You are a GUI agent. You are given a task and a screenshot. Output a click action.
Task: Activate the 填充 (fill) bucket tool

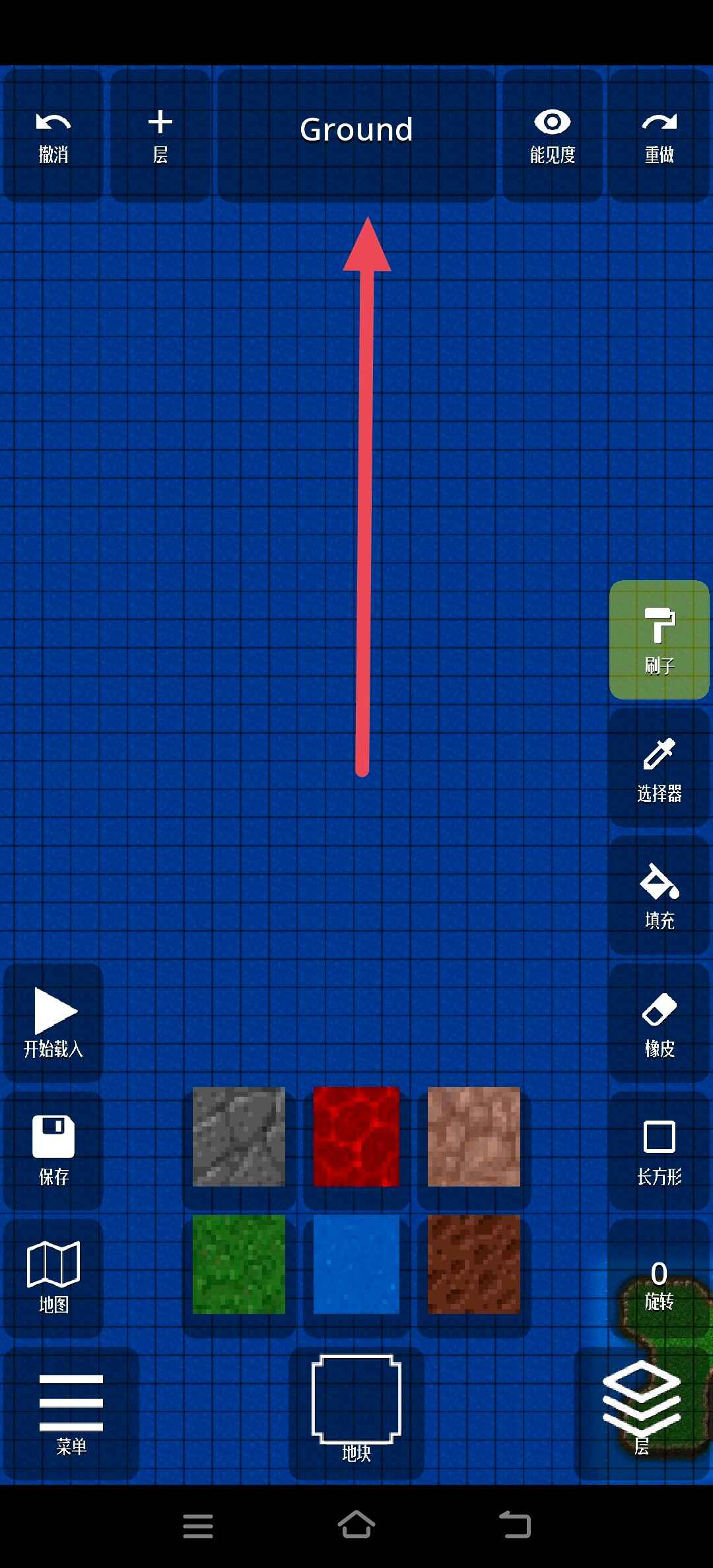pos(659,896)
